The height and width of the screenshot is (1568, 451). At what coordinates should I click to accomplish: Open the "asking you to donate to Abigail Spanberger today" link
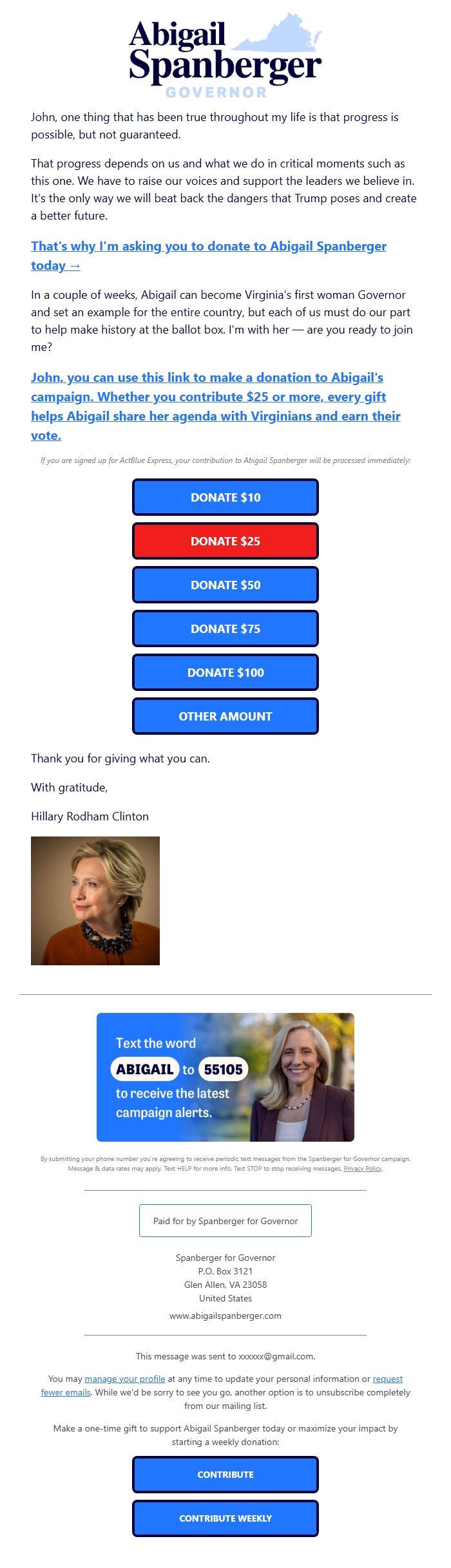(x=208, y=247)
